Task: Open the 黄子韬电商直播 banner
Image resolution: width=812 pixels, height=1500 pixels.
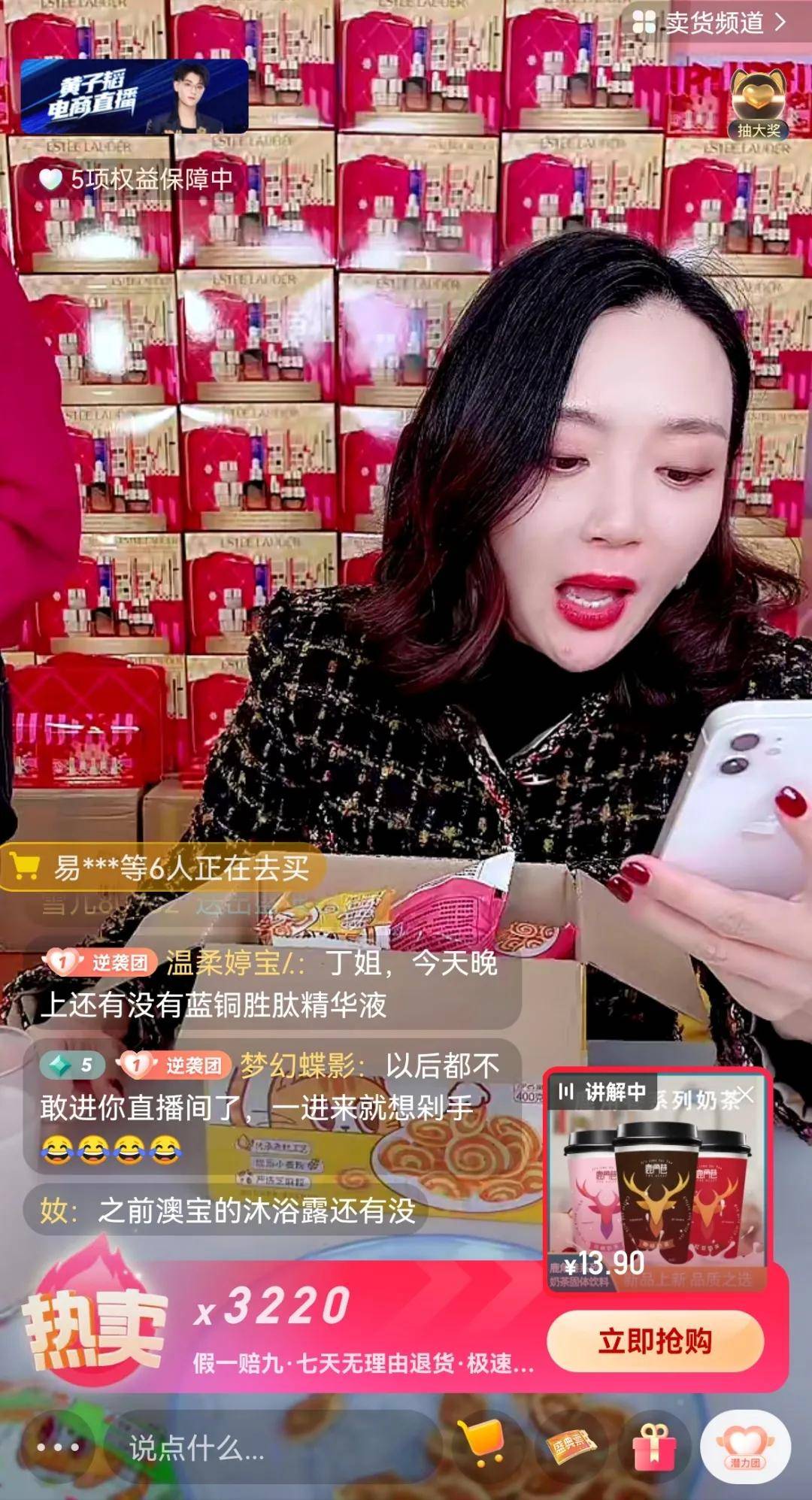Action: point(134,96)
